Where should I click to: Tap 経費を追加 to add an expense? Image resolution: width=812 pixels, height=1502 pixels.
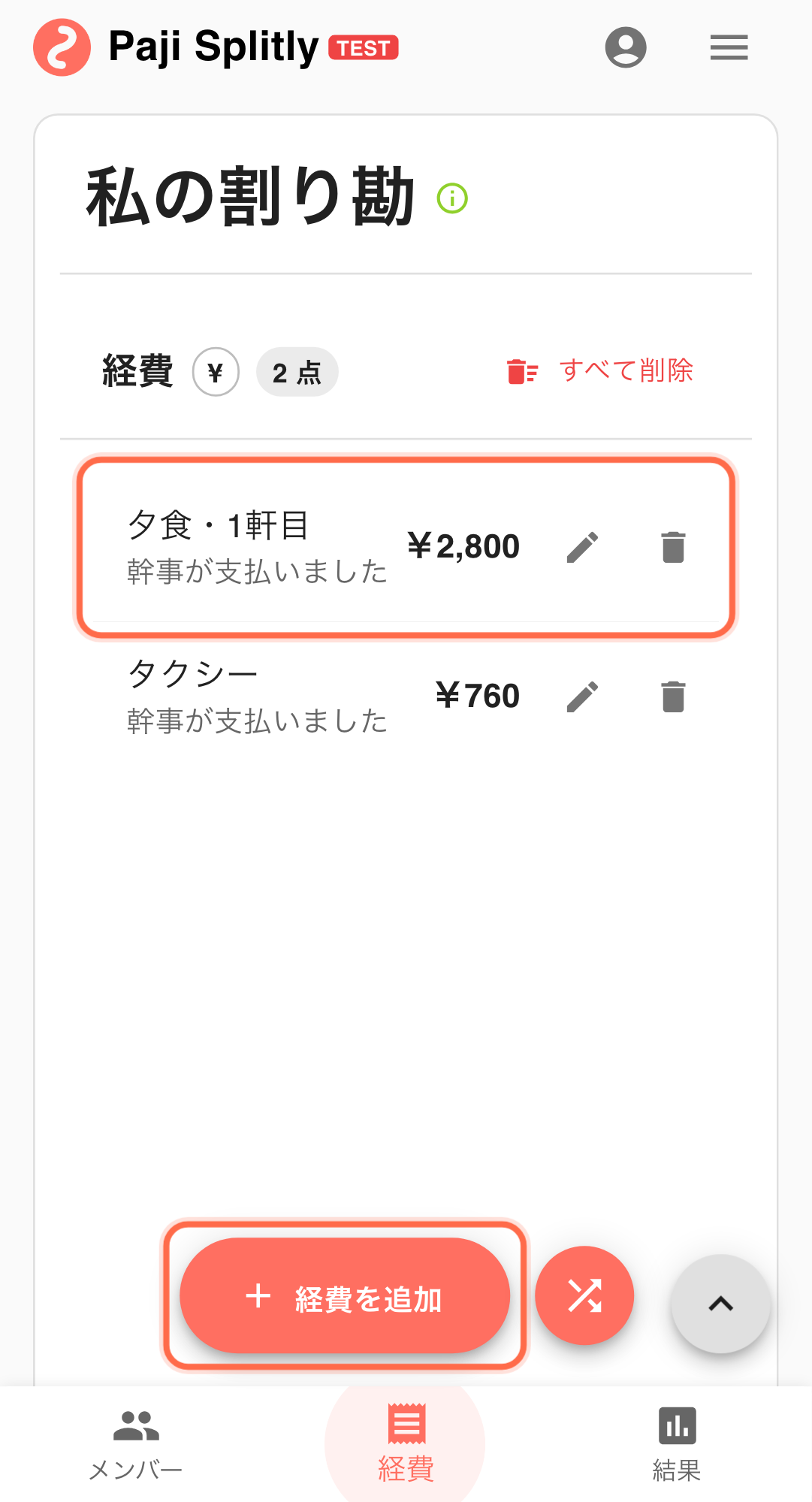(345, 1296)
